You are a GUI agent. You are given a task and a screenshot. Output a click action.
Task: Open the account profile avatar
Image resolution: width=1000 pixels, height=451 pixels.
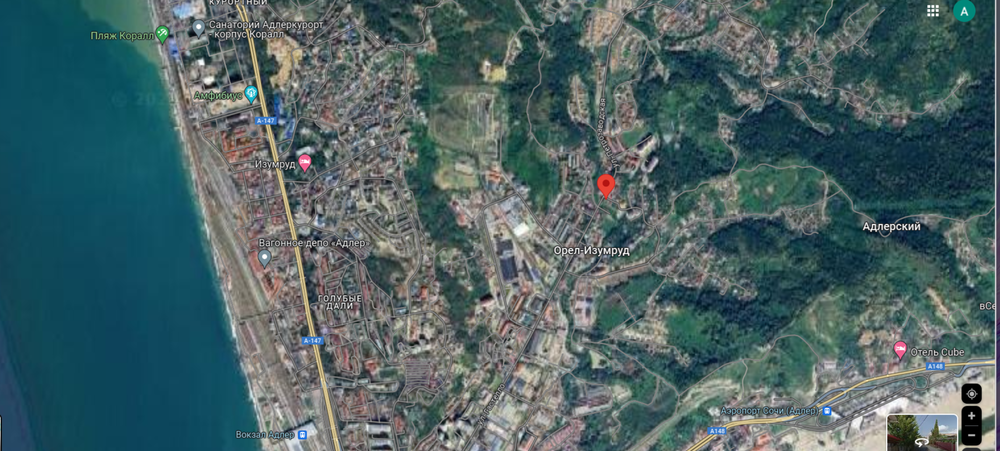963,11
